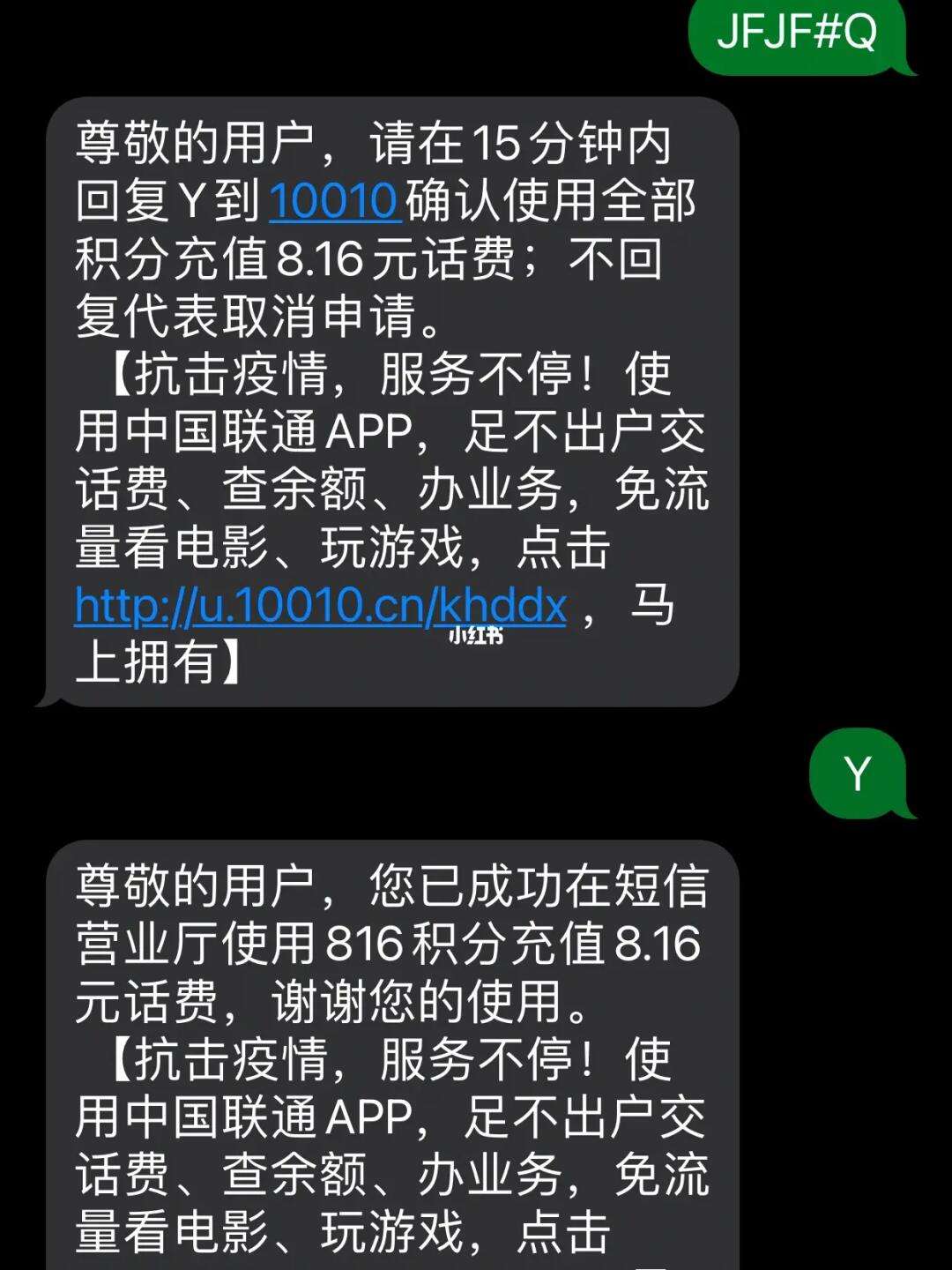Image resolution: width=952 pixels, height=1270 pixels.
Task: Open the u.10010.cn/khddx link
Action: (x=320, y=606)
